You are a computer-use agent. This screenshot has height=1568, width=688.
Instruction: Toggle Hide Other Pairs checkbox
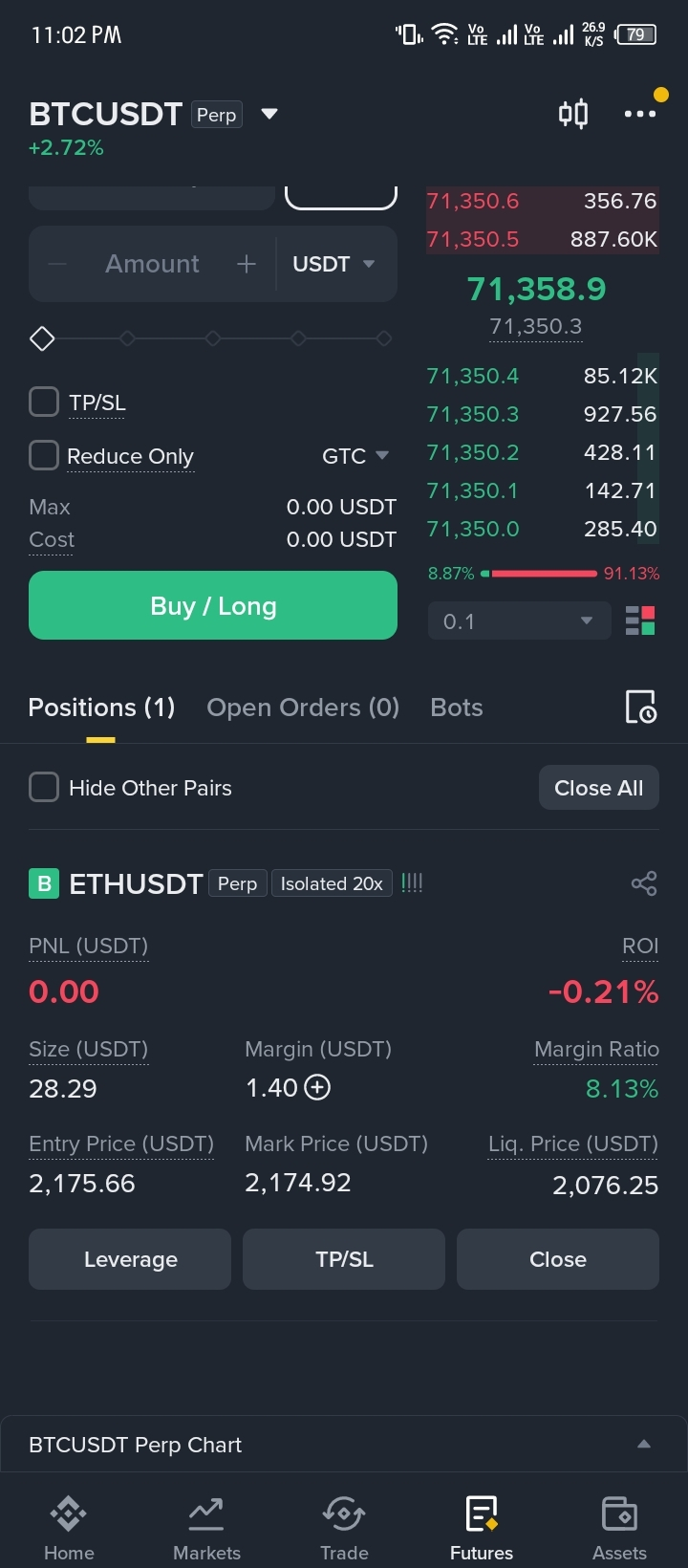tap(44, 788)
